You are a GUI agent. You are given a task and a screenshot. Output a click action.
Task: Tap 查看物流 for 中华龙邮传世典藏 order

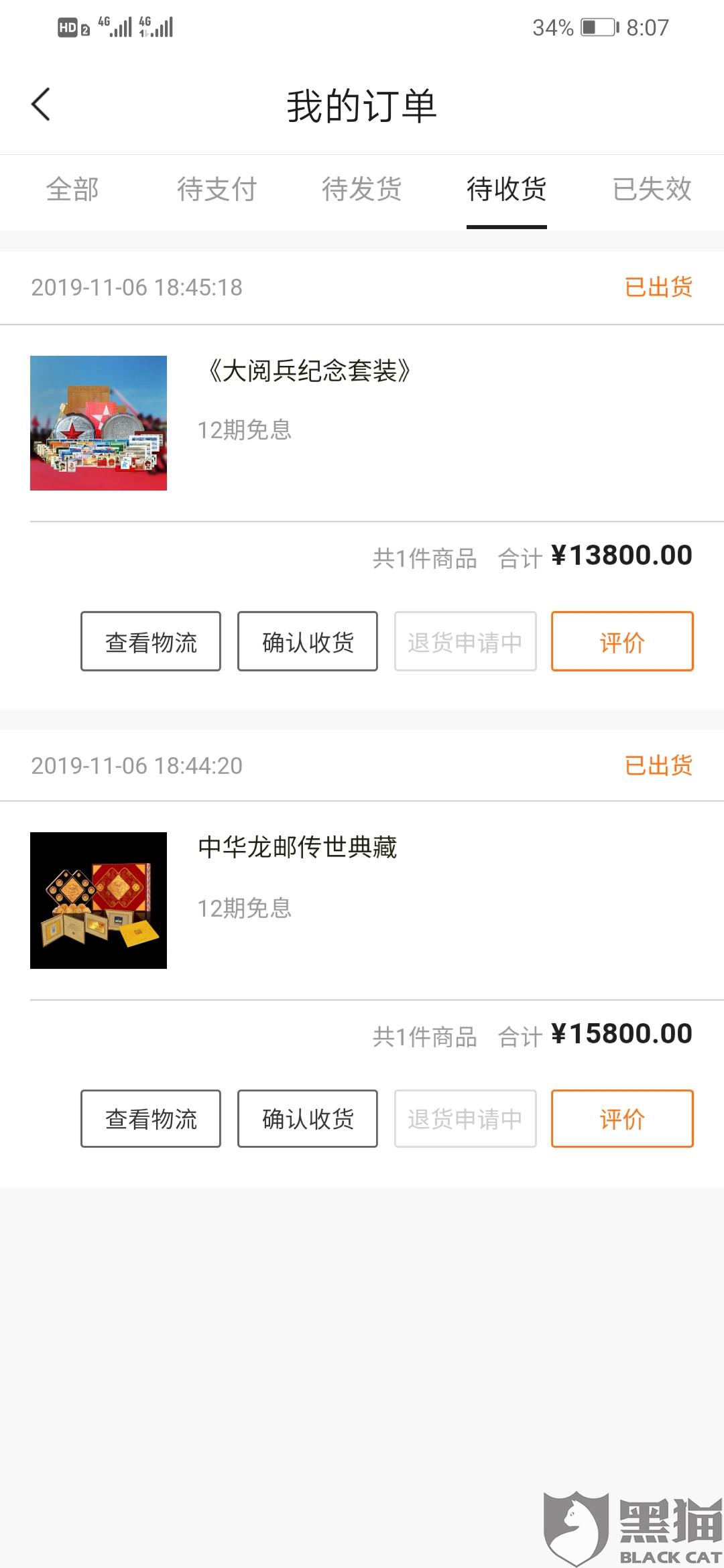[x=151, y=1118]
